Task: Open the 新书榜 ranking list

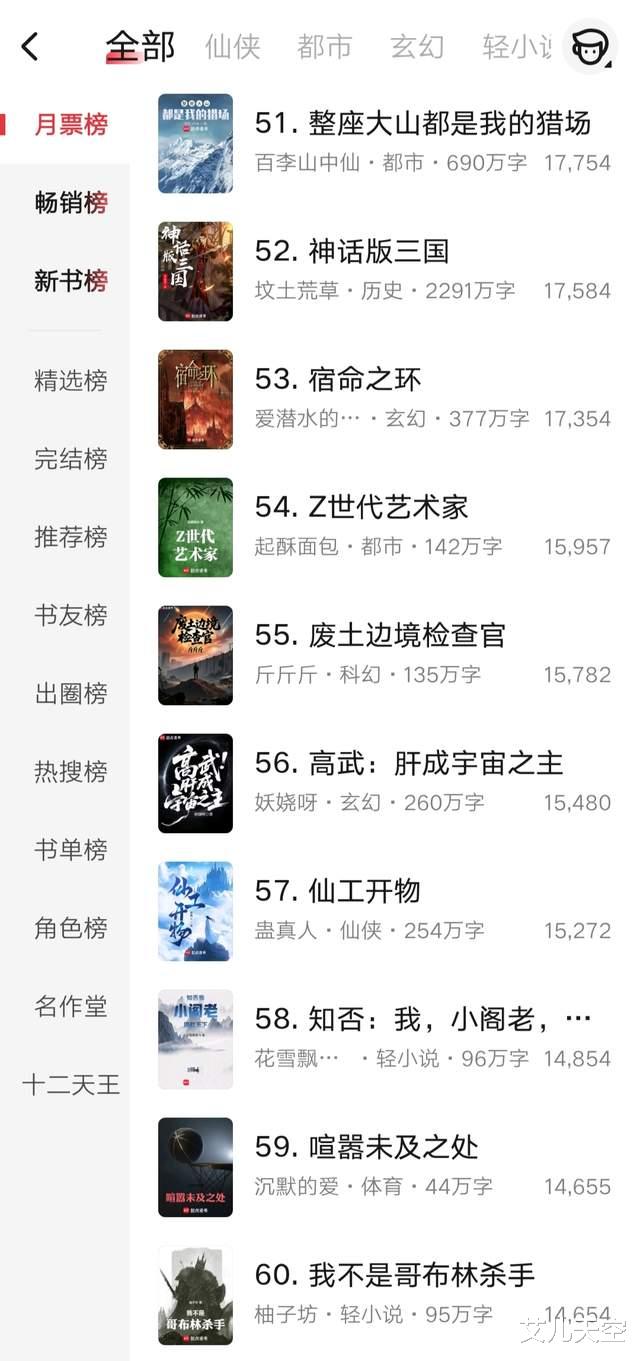Action: (x=70, y=281)
